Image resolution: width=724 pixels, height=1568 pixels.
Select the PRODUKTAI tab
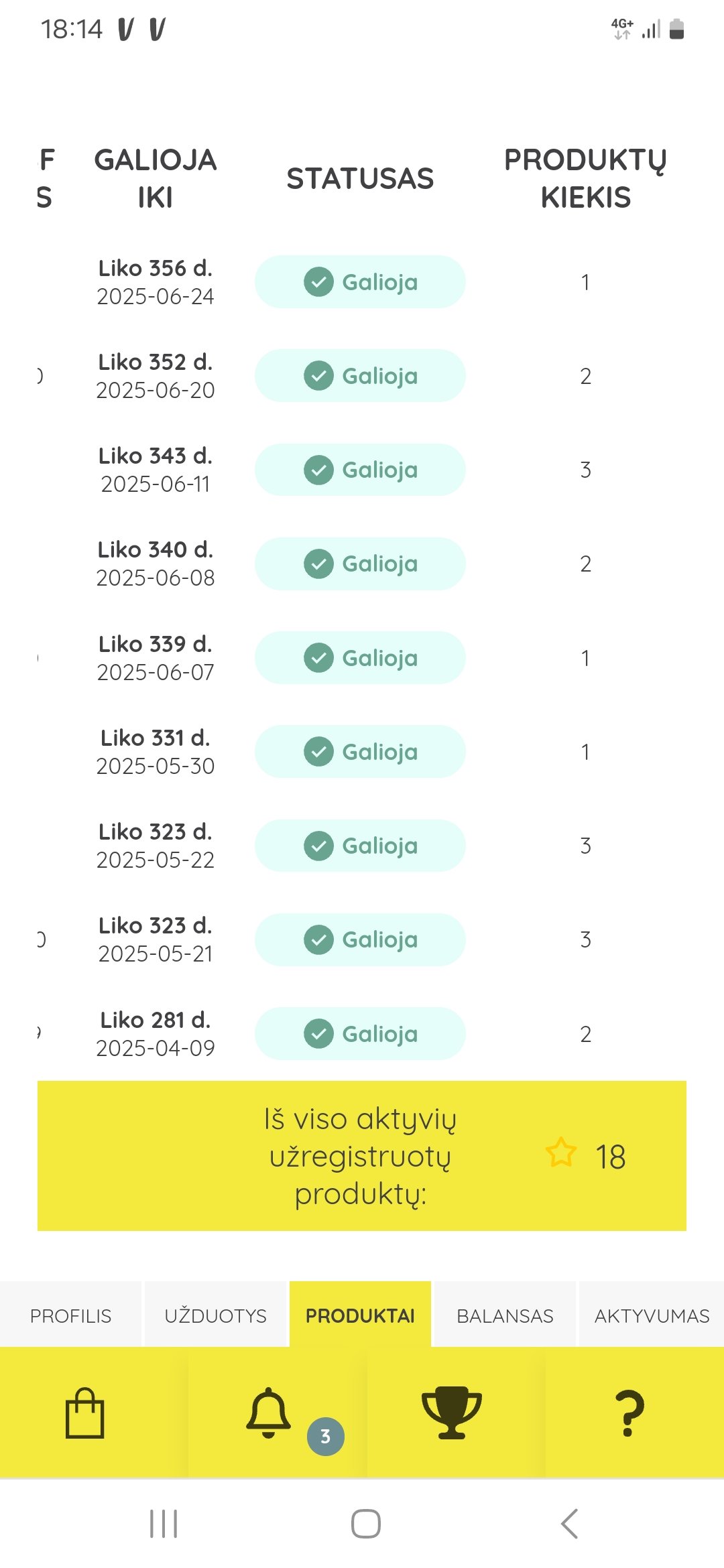[360, 1315]
